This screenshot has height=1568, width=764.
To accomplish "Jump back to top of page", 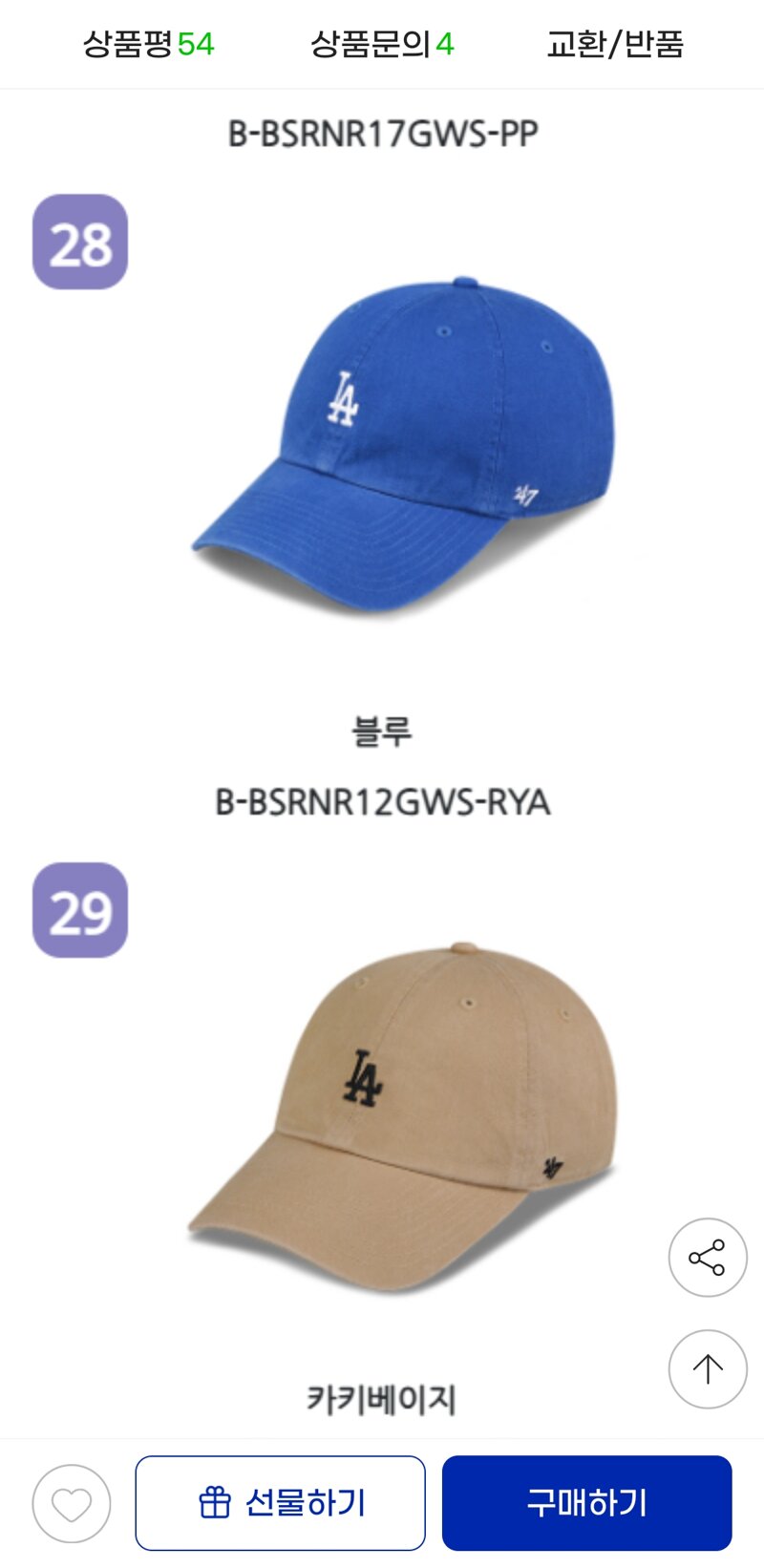I will 707,1368.
